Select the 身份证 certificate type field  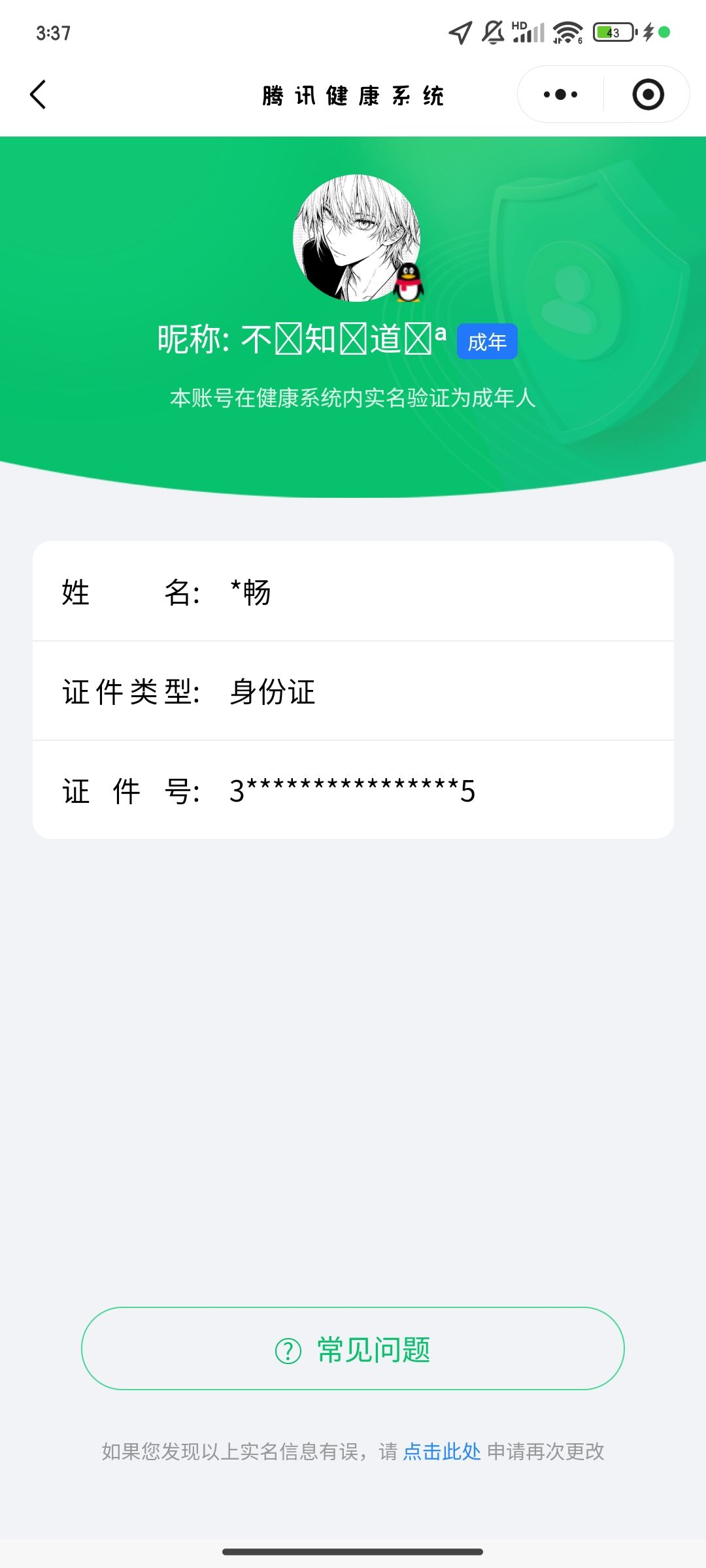coord(272,693)
